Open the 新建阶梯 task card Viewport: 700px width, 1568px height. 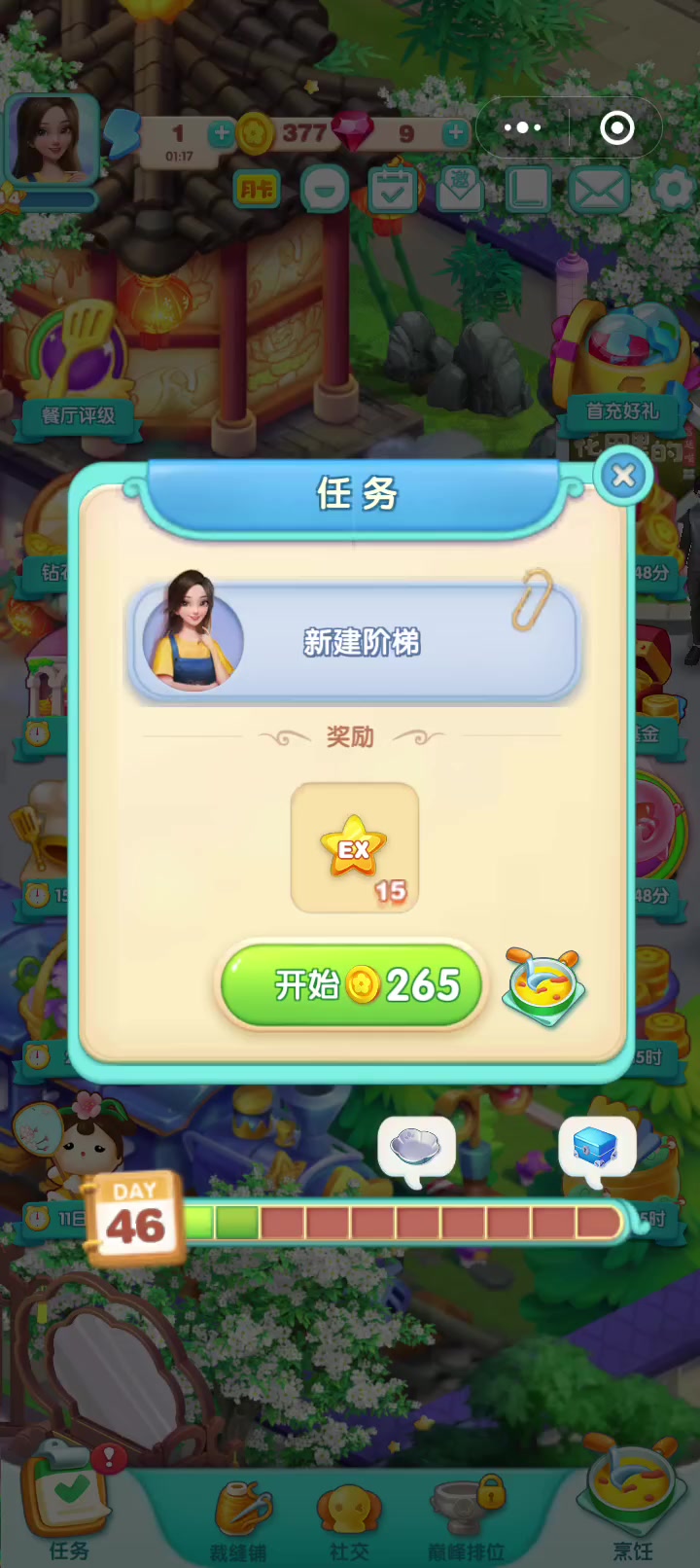click(x=354, y=639)
